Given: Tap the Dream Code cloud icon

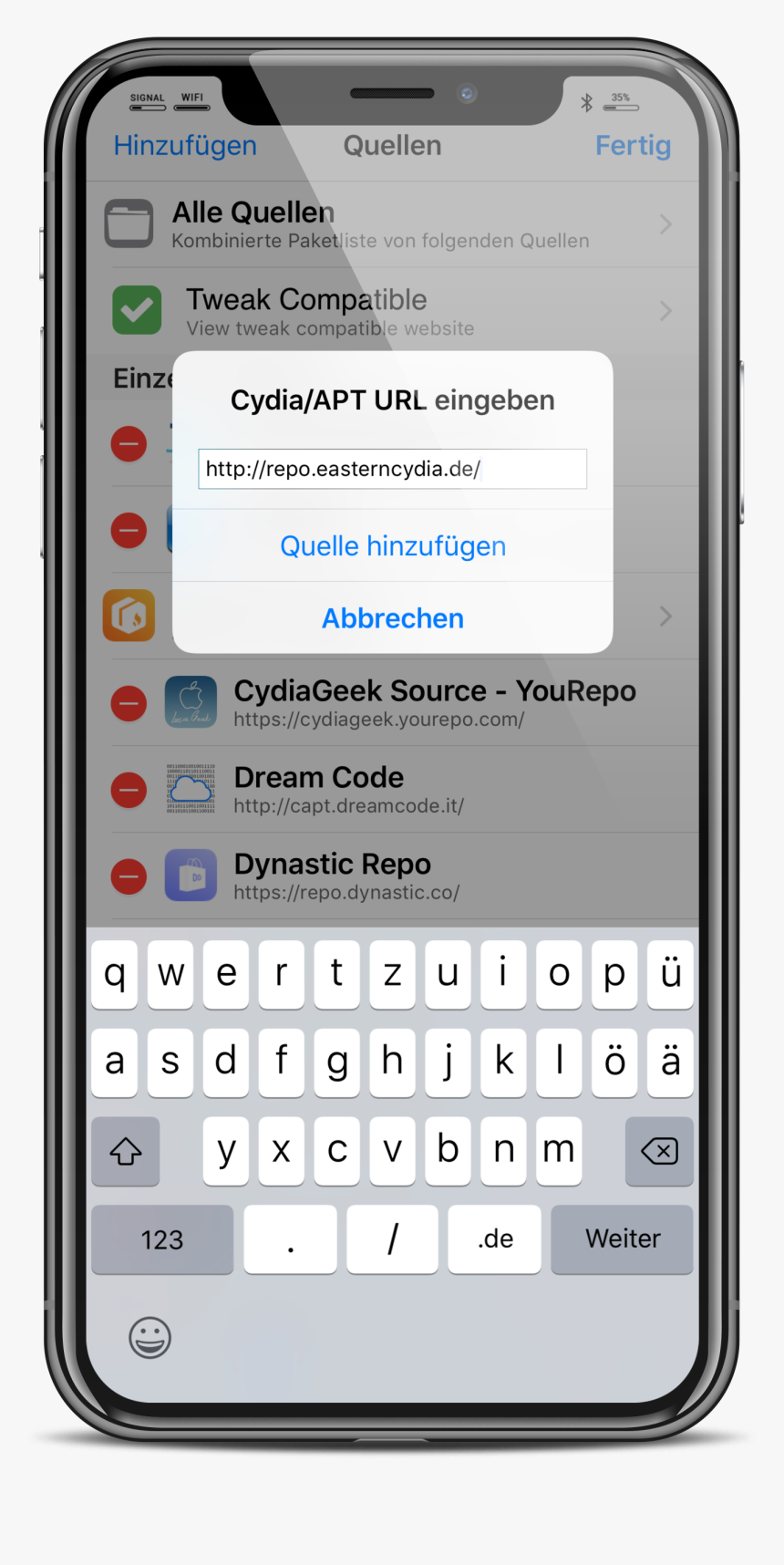Looking at the screenshot, I should 191,788.
